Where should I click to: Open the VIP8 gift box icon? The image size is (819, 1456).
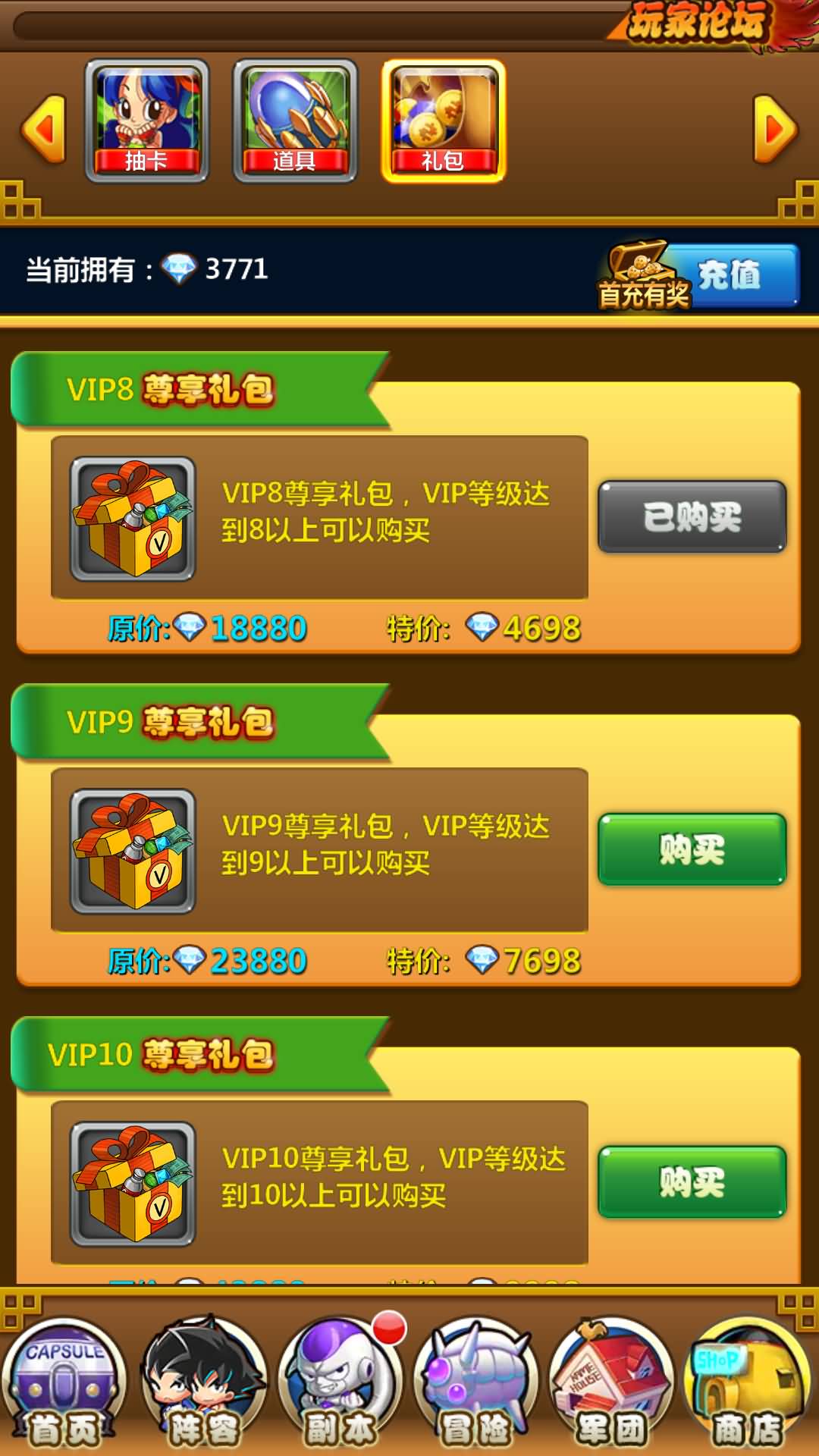pos(133,519)
